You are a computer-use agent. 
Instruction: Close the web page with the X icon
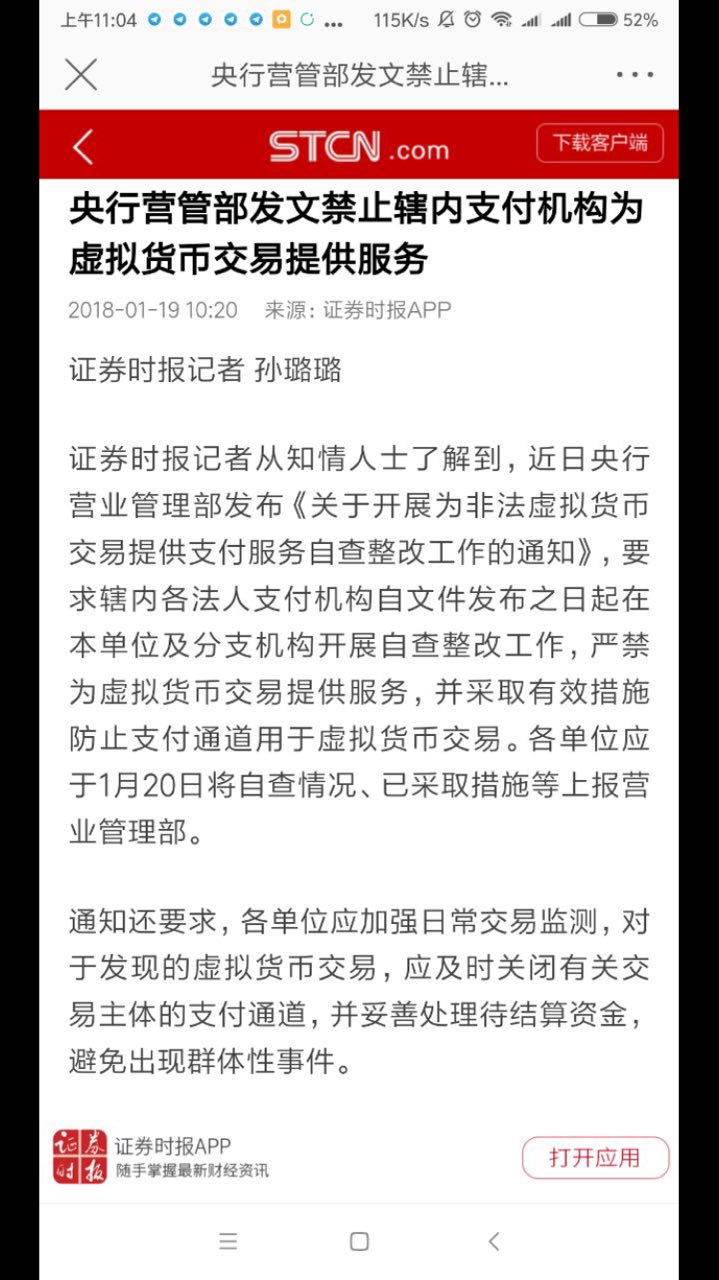pyautogui.click(x=81, y=75)
